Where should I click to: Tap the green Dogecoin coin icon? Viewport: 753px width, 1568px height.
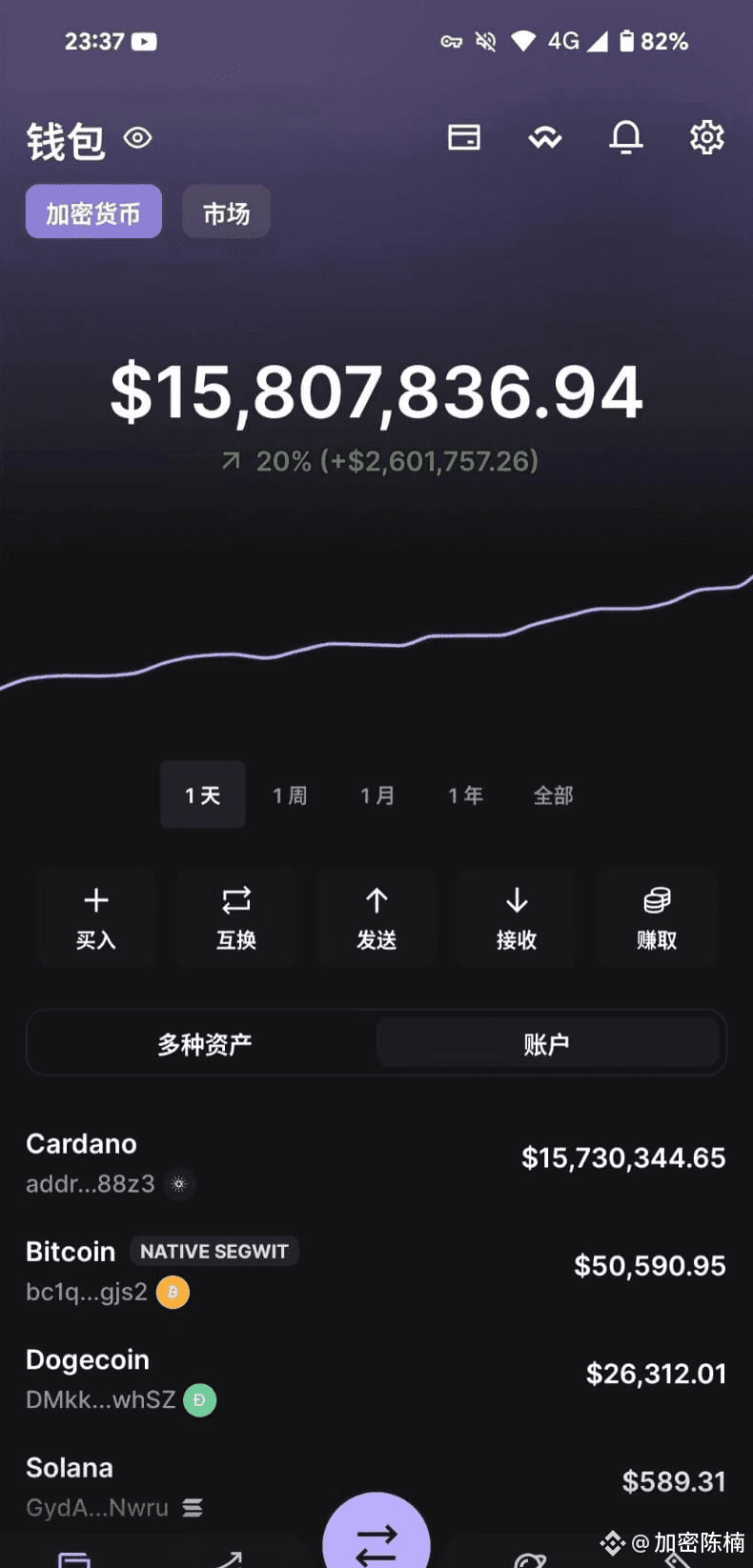(199, 1400)
